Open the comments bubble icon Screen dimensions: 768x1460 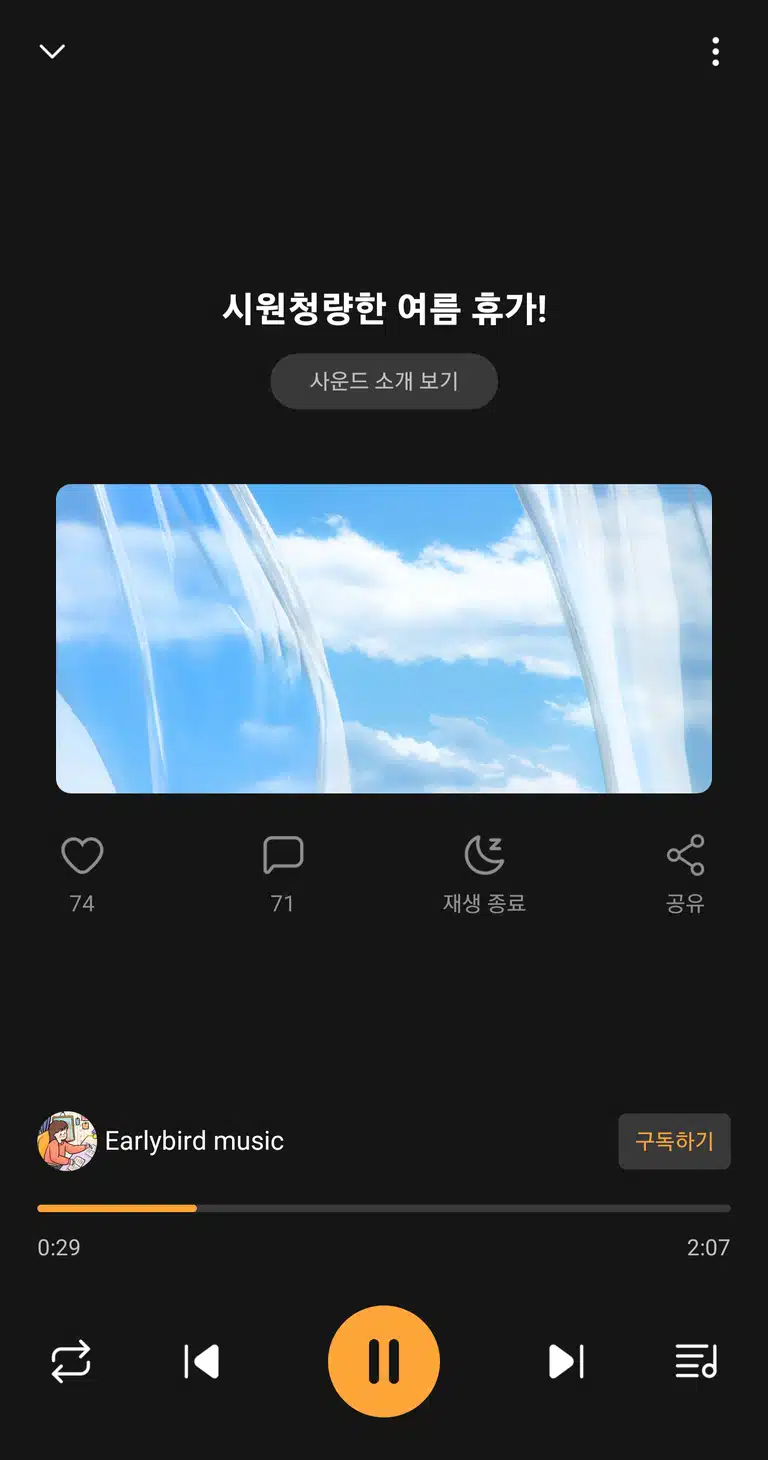(x=283, y=856)
